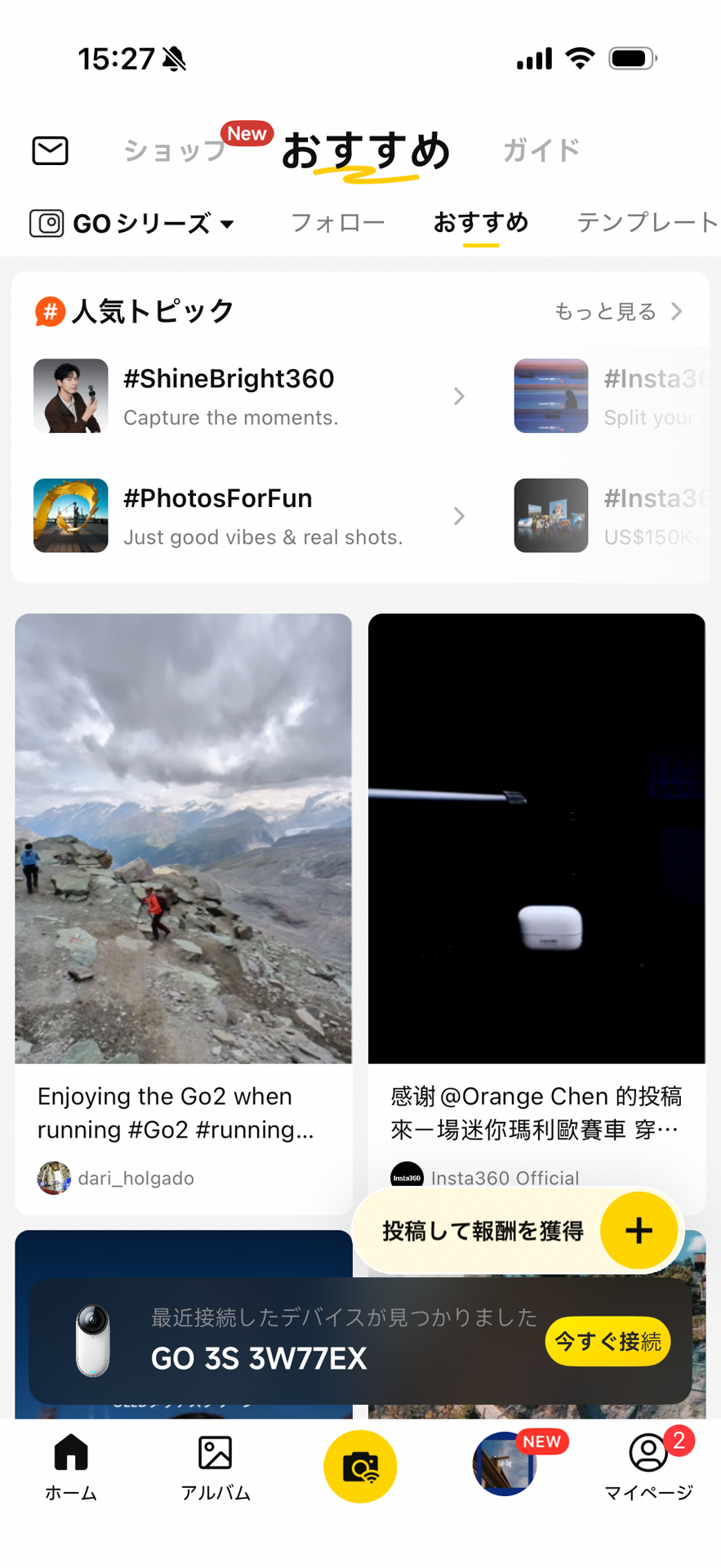The height and width of the screenshot is (1568, 721).
Task: Open the #PhotosForFun topic
Action: click(x=249, y=515)
